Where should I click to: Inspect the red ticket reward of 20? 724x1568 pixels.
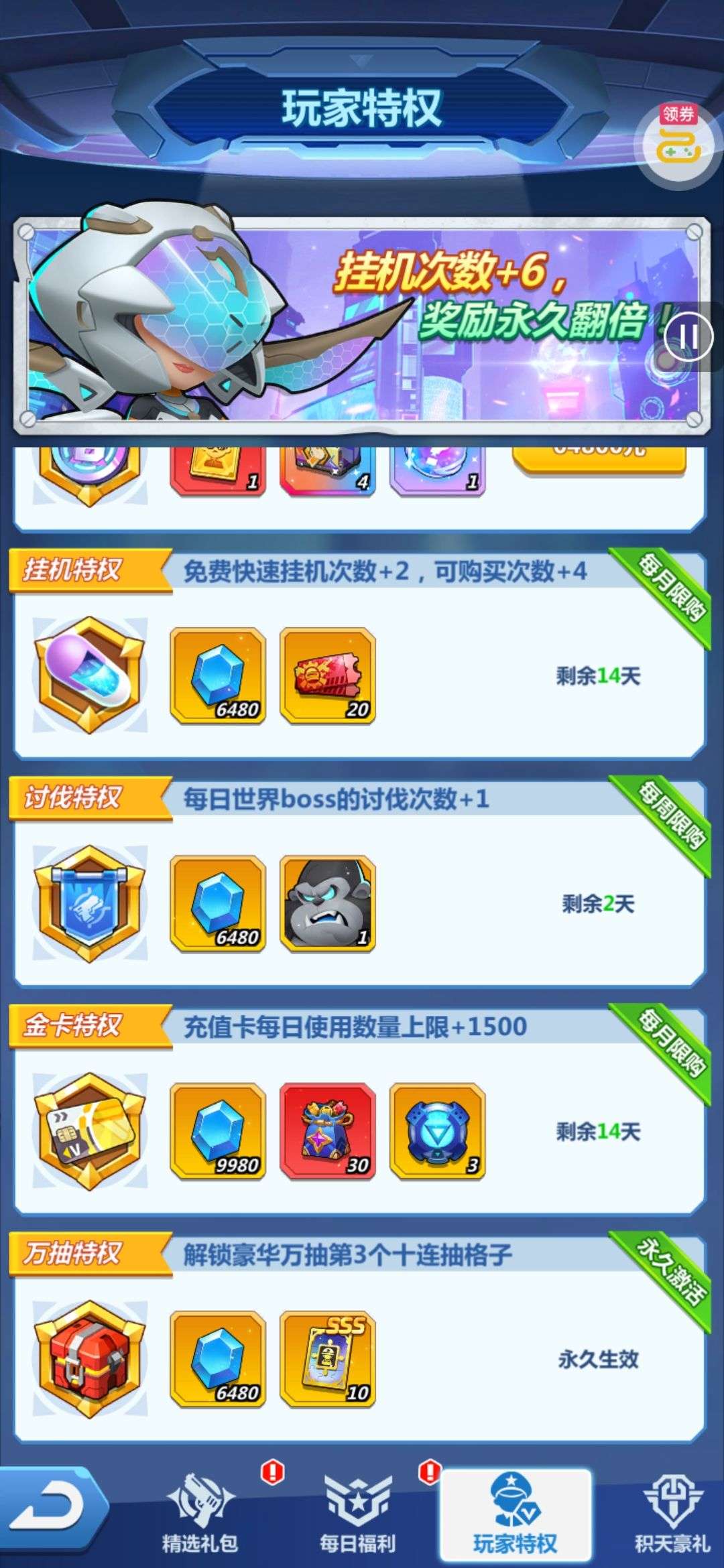point(328,675)
